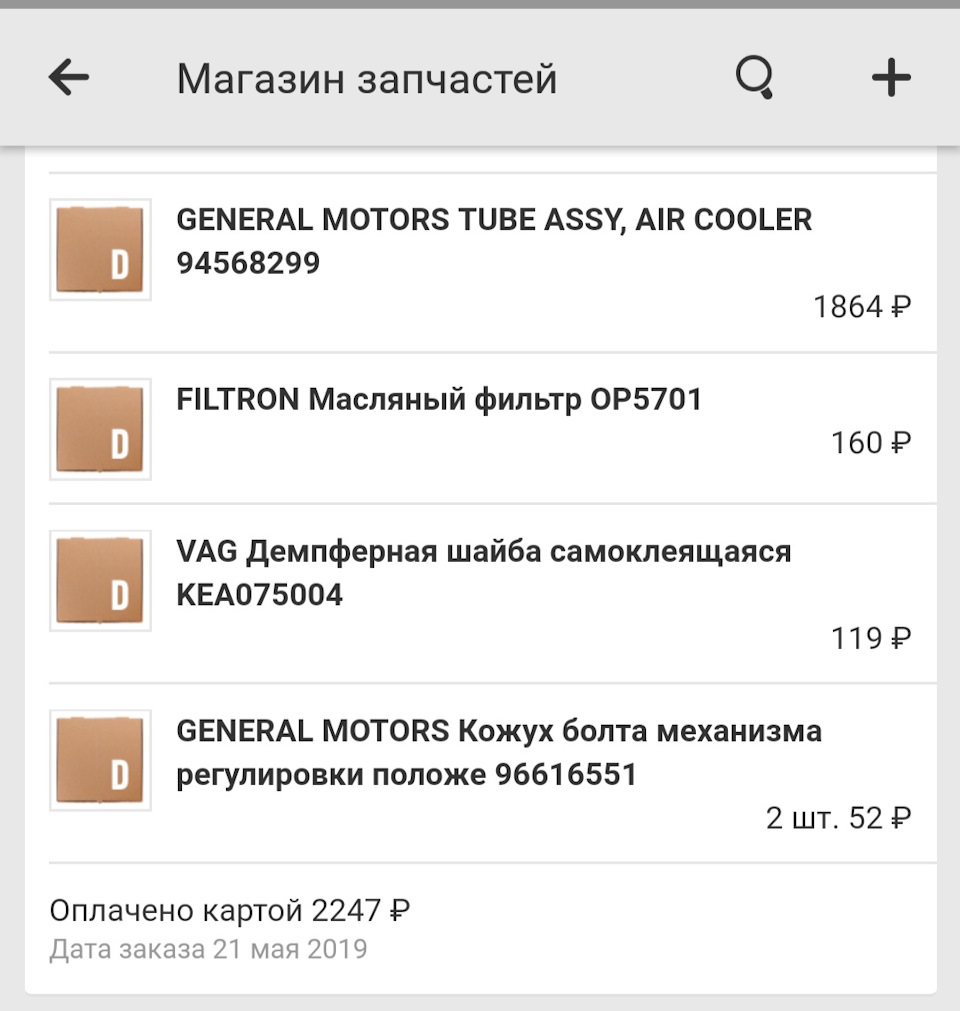Tap the VAG Демпферная шайба listing
The image size is (960, 1011).
pyautogui.click(x=484, y=571)
